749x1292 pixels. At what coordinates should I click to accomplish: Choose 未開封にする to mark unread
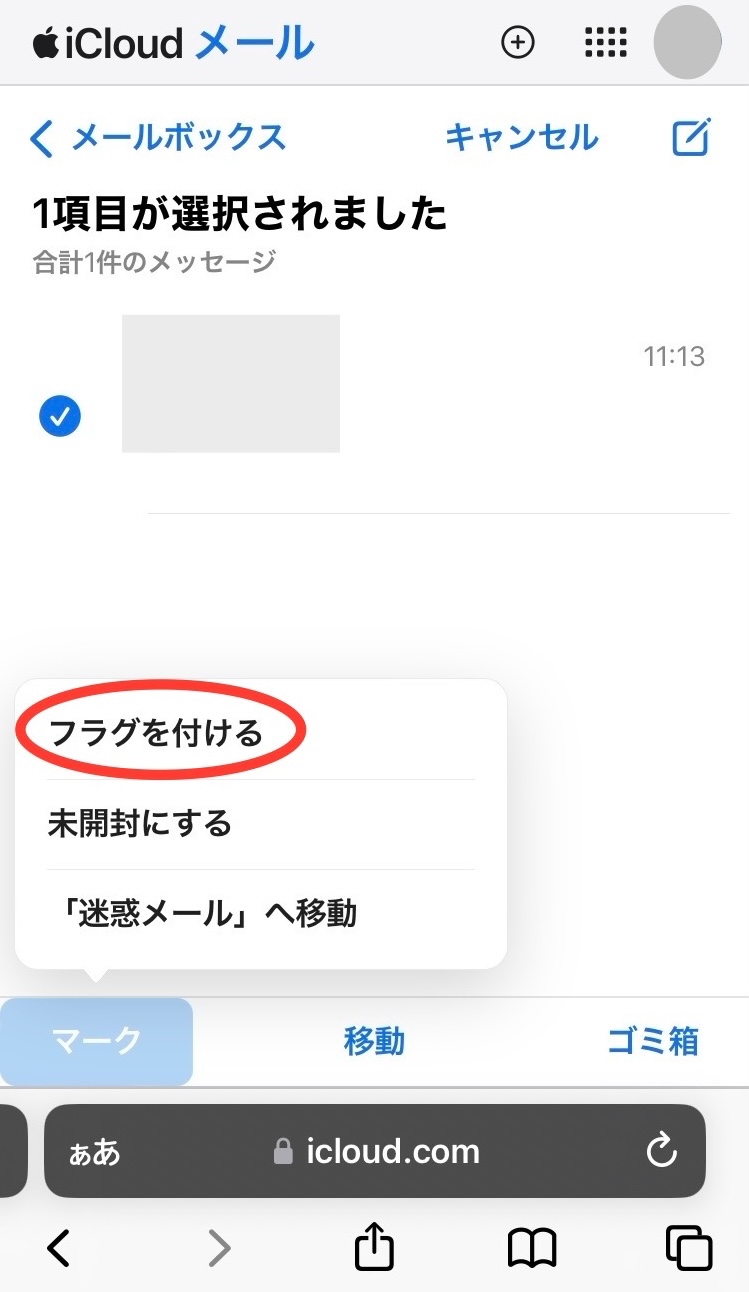pyautogui.click(x=140, y=824)
